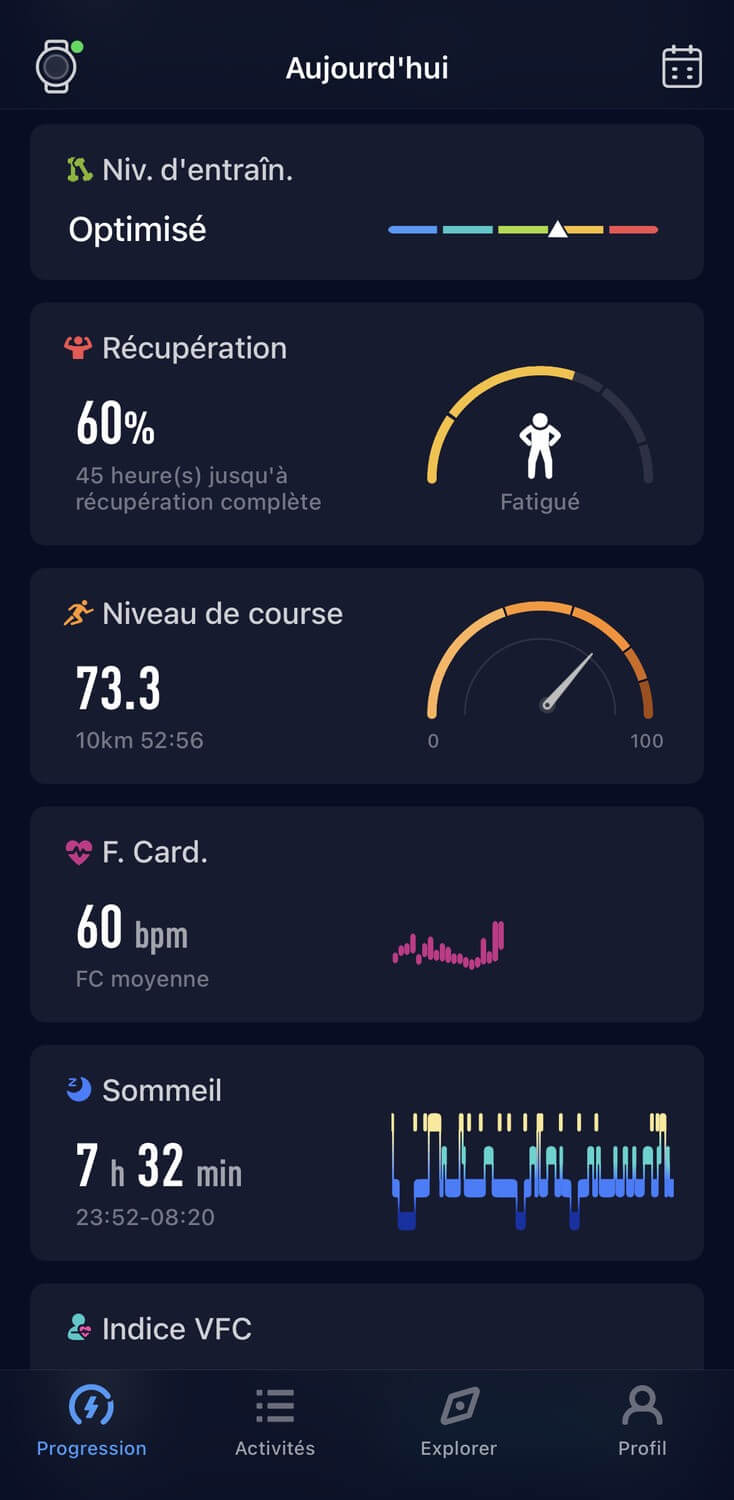The width and height of the screenshot is (734, 1500).
Task: Open the Indice VFC card
Action: coord(367,1327)
